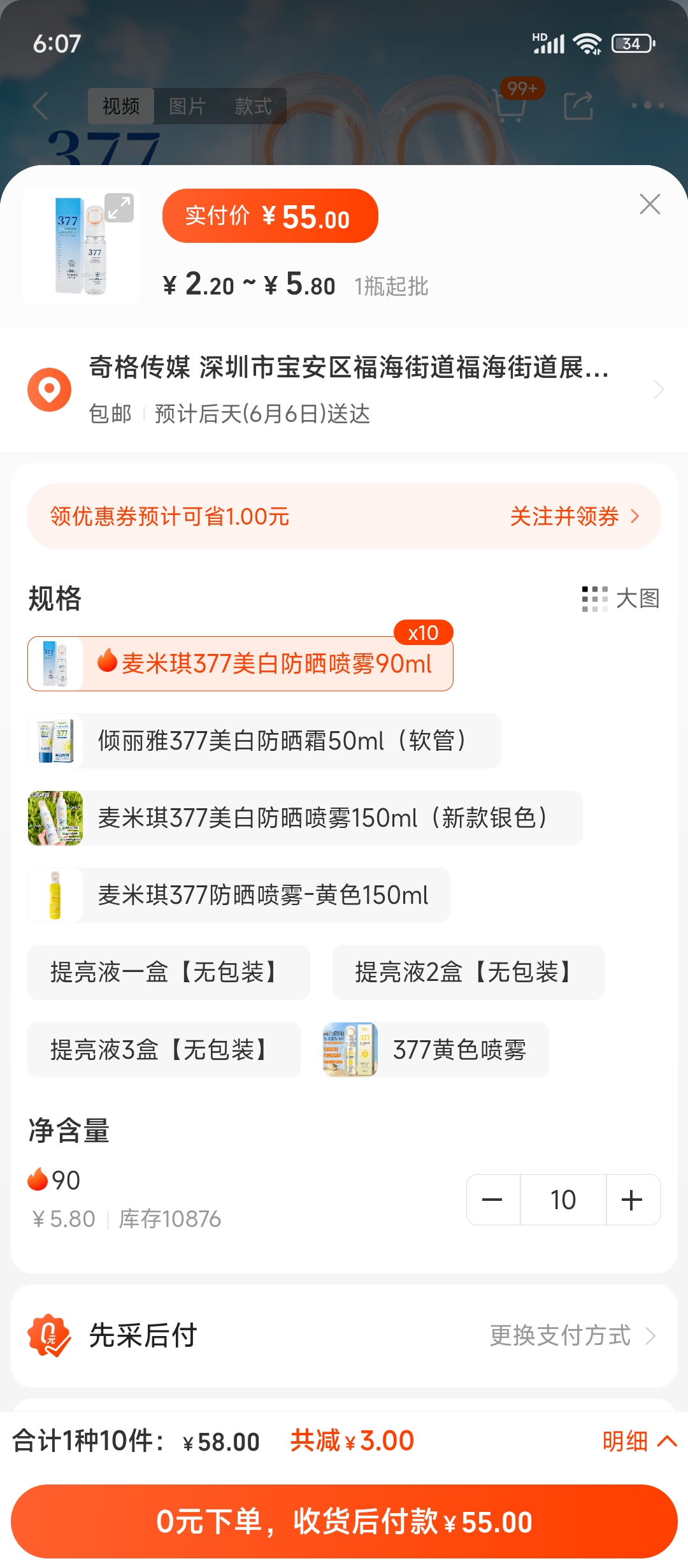Pick 麦米琪377防晒喷雾-黄色150ml
688x1568 pixels.
click(239, 895)
